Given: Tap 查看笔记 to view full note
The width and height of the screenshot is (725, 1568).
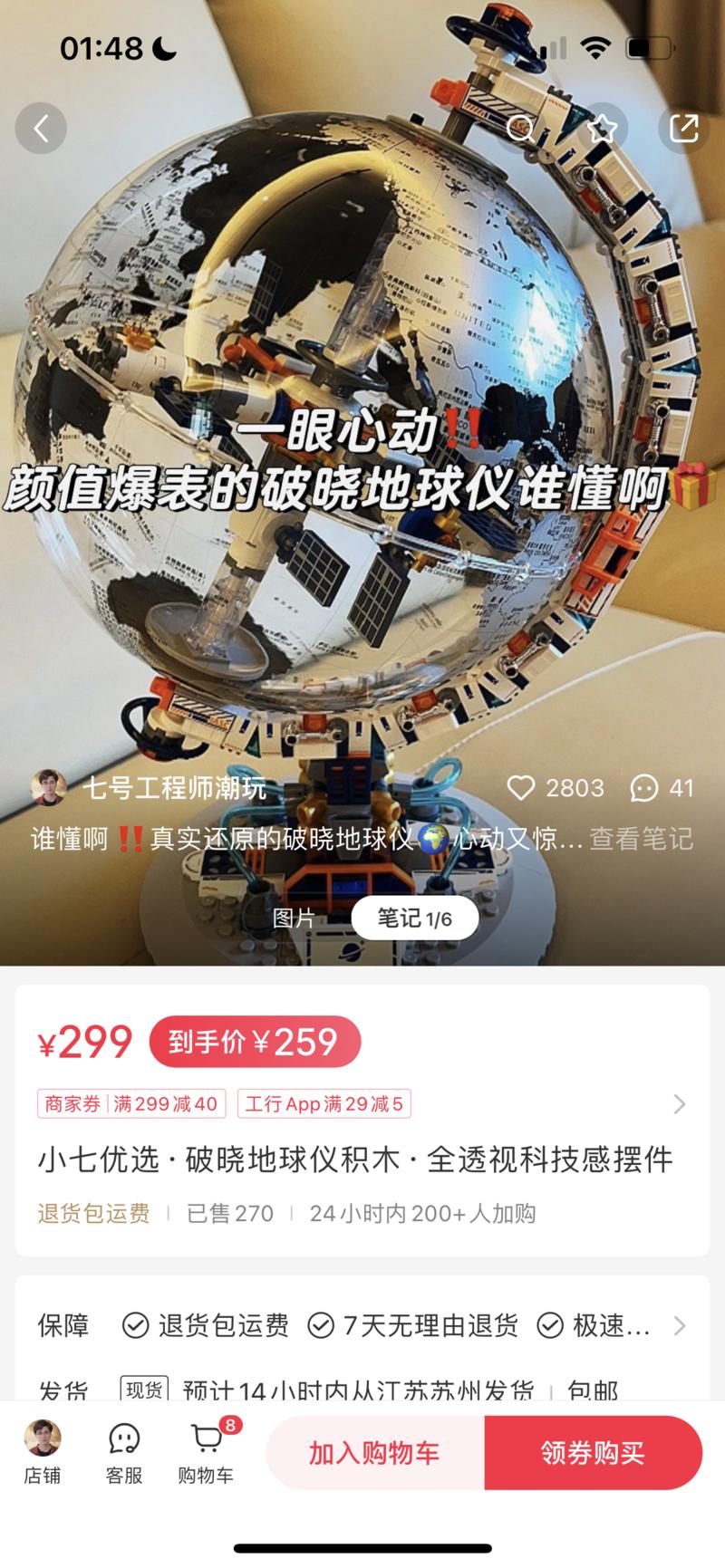Looking at the screenshot, I should tap(642, 838).
